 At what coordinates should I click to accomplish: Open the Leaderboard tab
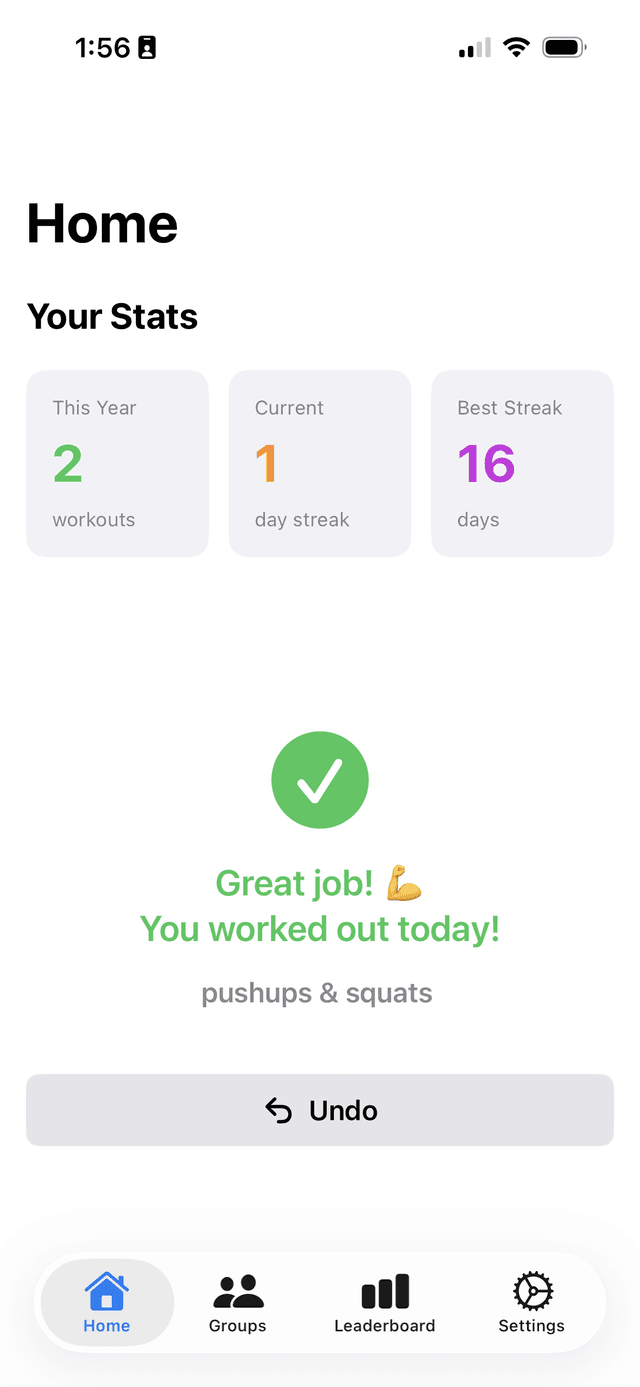pos(385,1303)
